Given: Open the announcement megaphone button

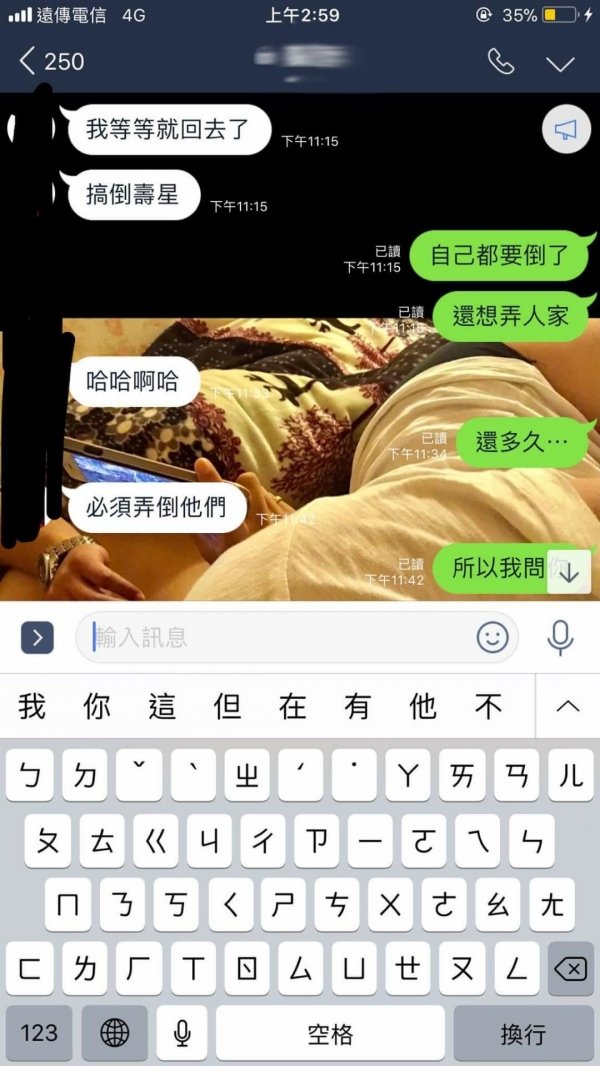Looking at the screenshot, I should point(566,129).
